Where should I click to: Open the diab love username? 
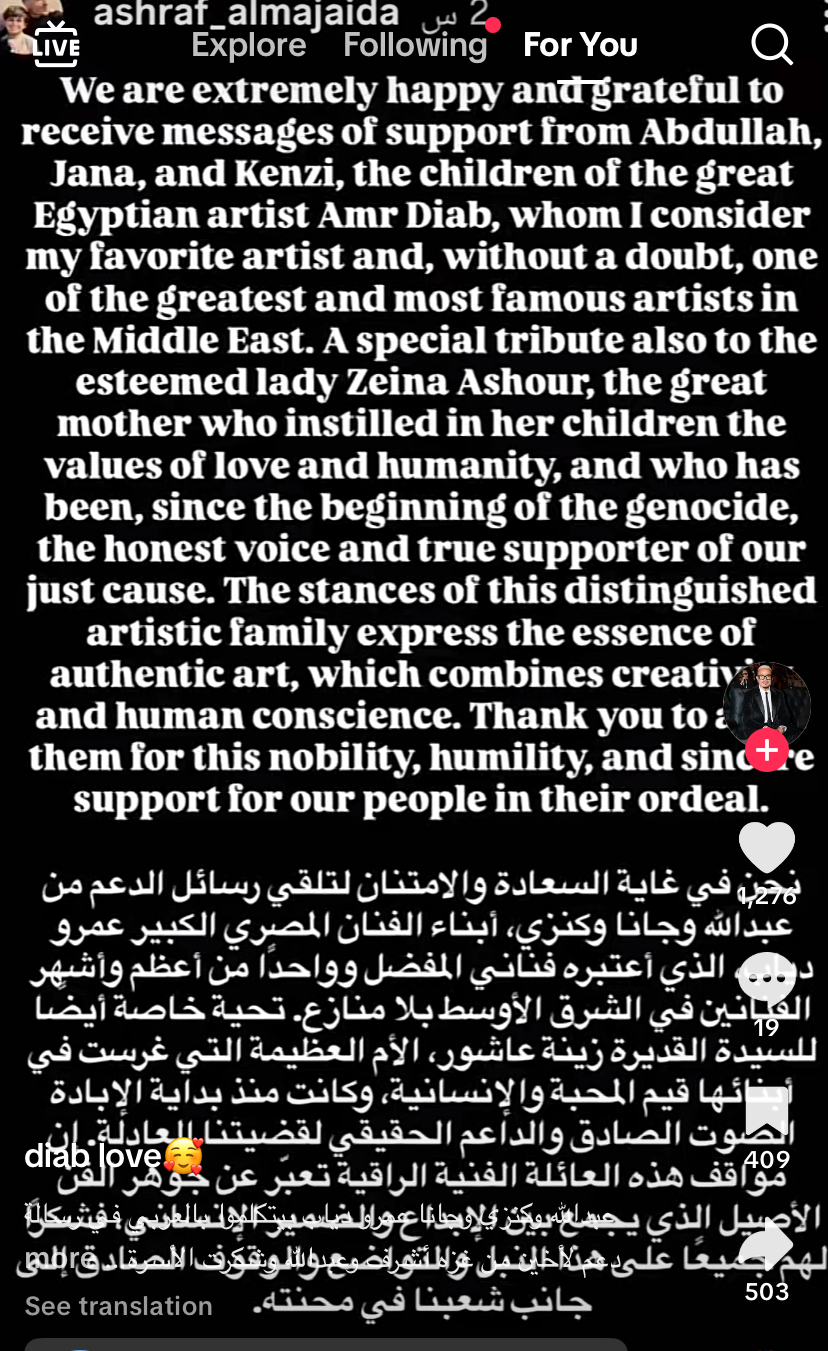coord(92,1157)
